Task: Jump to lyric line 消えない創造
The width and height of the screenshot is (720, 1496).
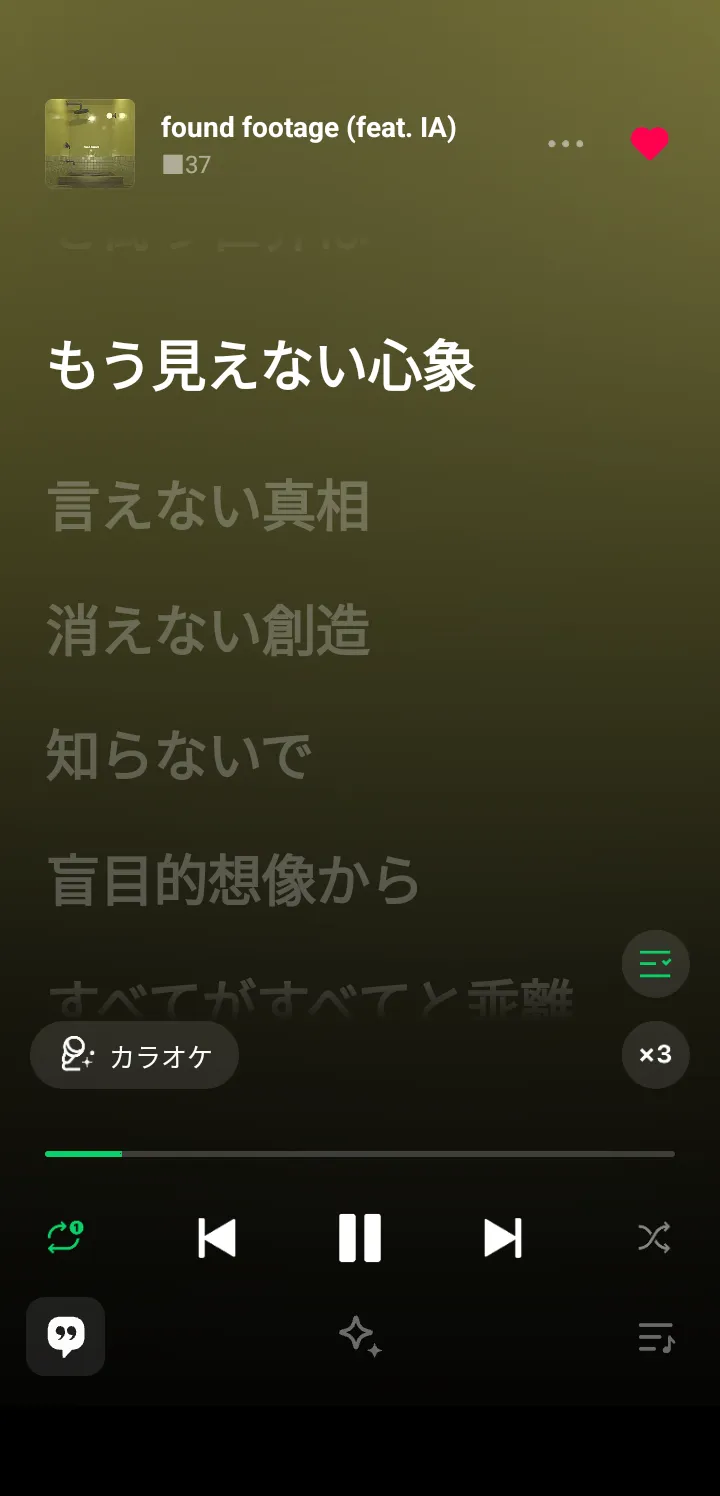Action: tap(208, 631)
